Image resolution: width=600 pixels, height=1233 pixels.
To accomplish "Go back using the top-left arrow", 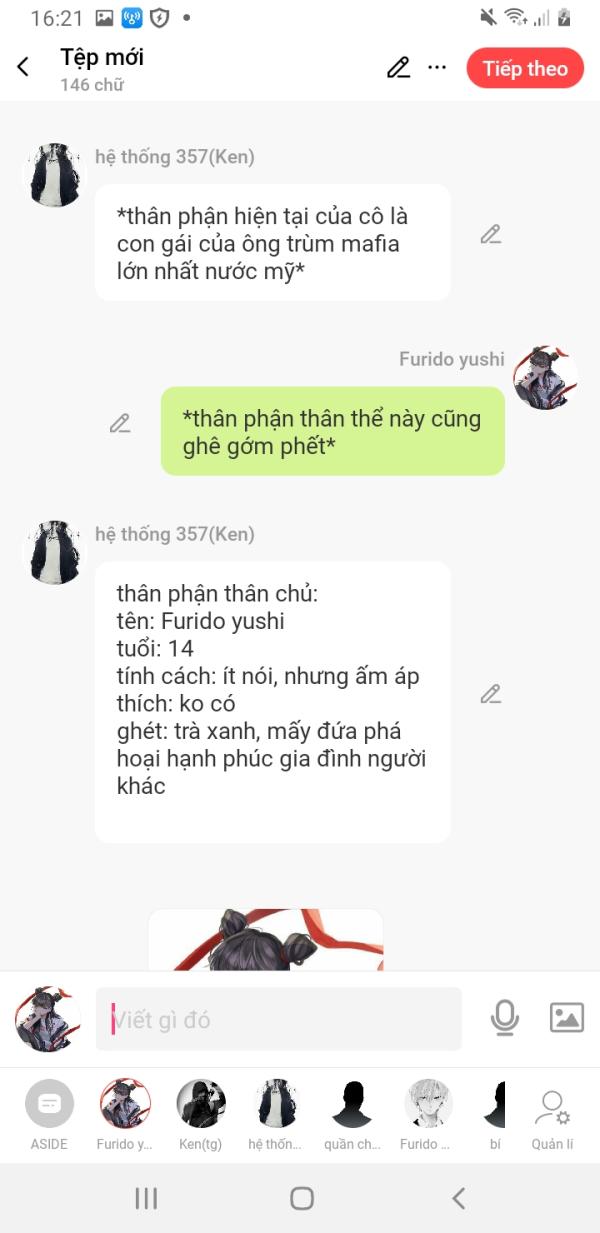I will (23, 67).
